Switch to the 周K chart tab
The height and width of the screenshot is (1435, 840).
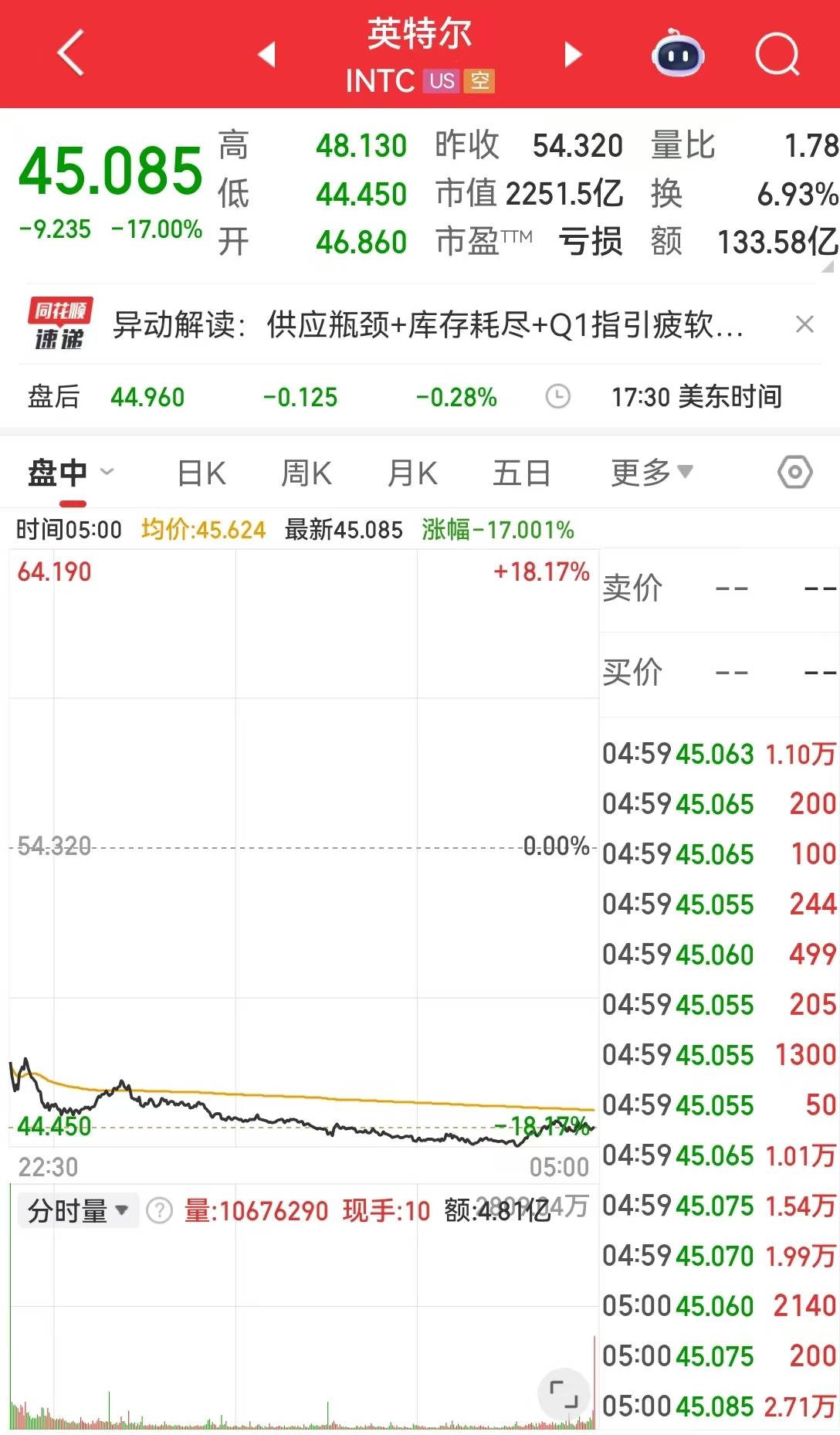tap(307, 473)
